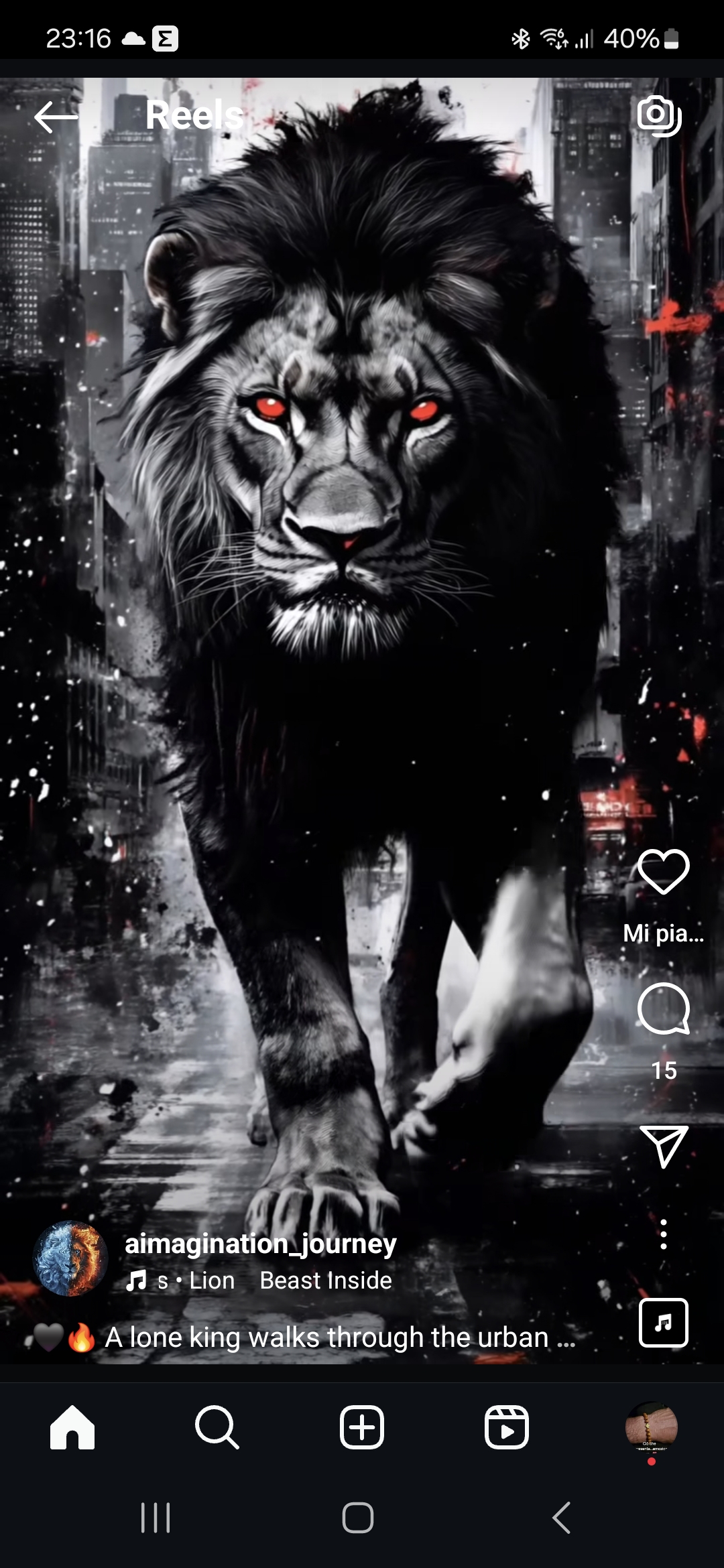Switch to the Reels tab
724x1568 pixels.
tap(507, 1427)
